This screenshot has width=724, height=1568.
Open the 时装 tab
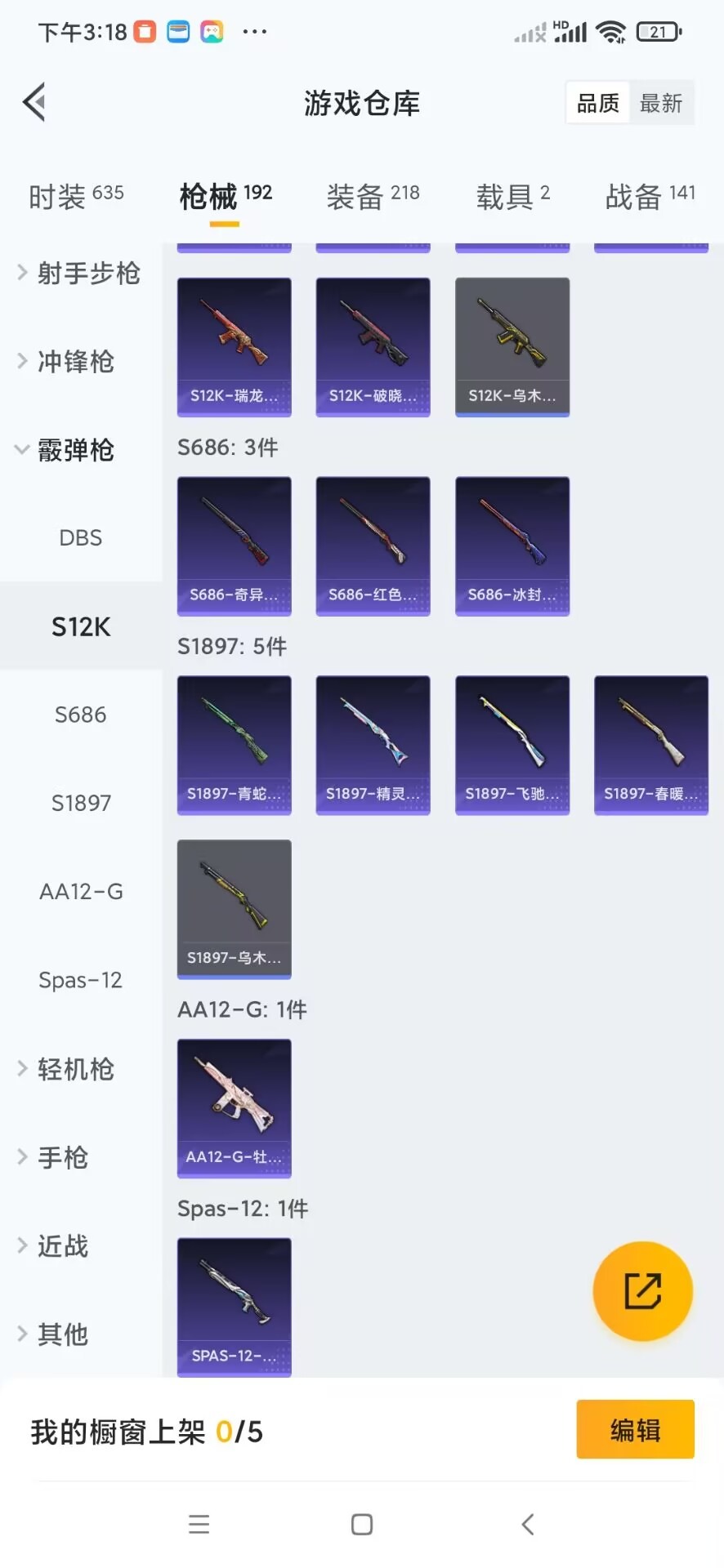[76, 194]
